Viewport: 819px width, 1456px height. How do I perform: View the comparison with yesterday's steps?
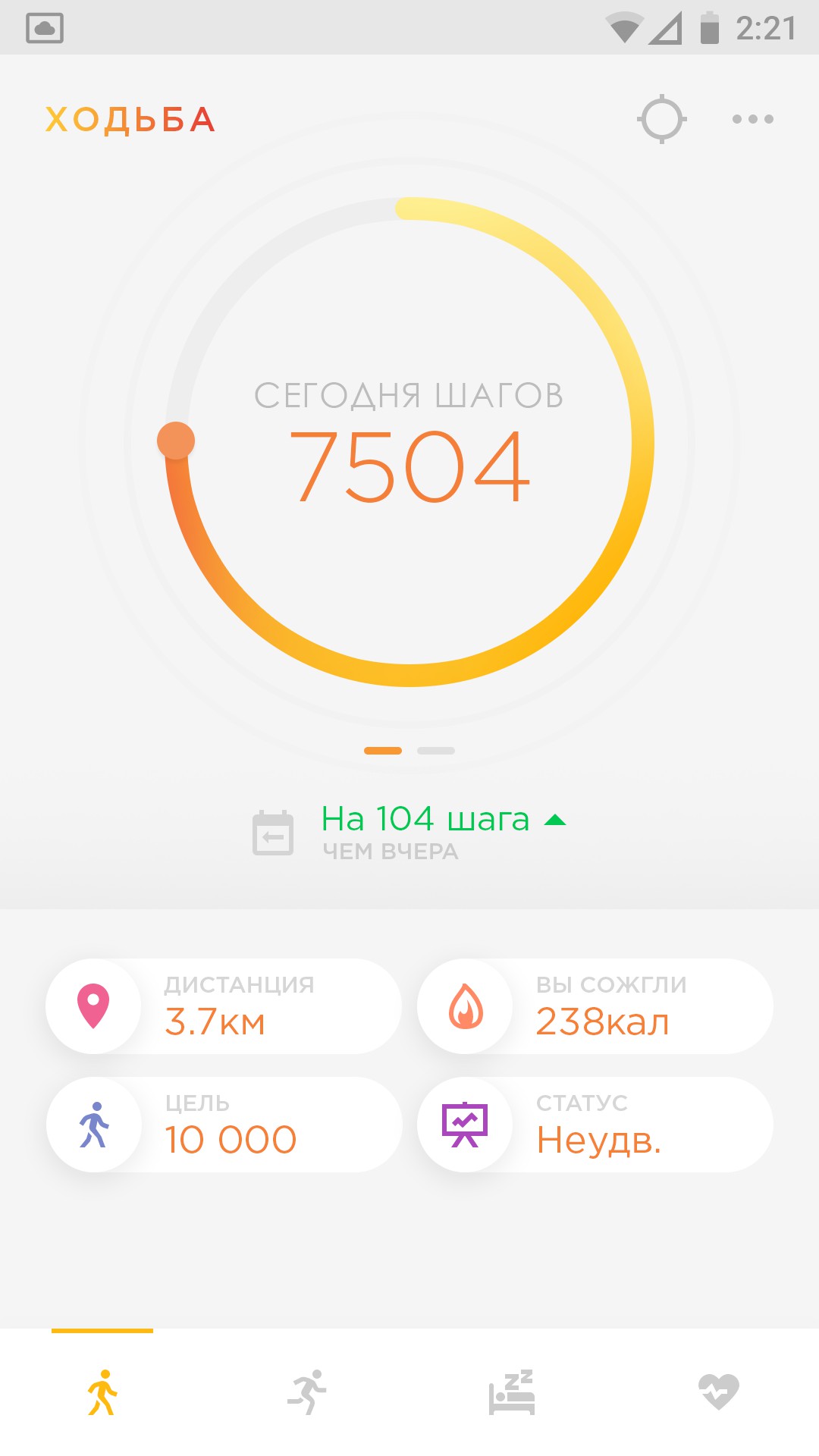point(409,832)
